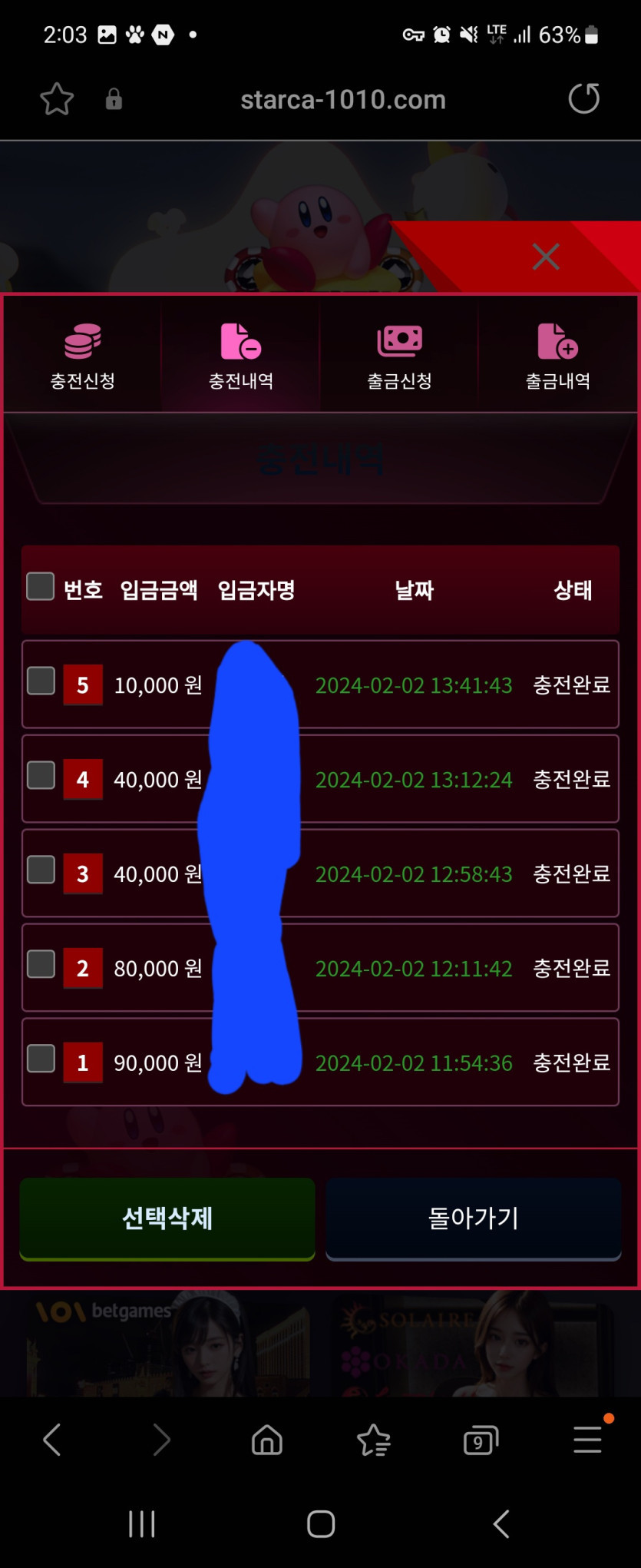Open recent apps from the navigation bar
641x1568 pixels.
click(x=142, y=1523)
